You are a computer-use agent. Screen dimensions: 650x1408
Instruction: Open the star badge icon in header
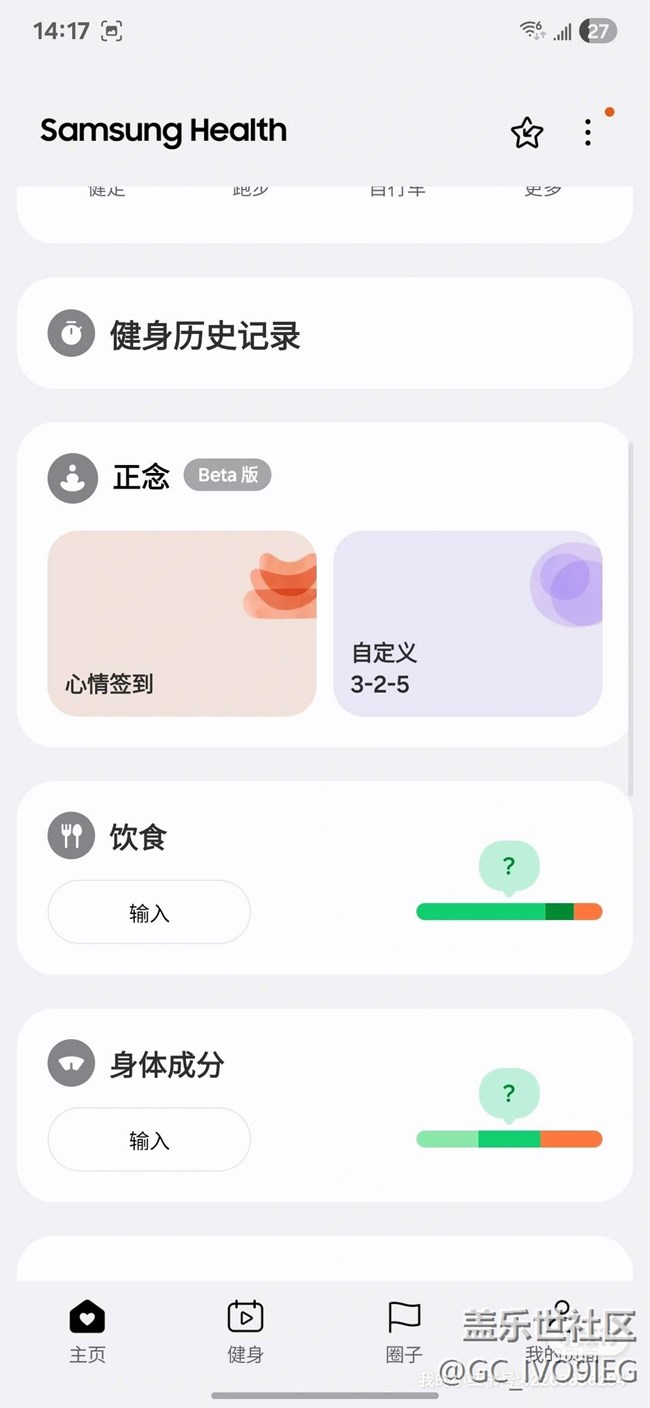(527, 133)
